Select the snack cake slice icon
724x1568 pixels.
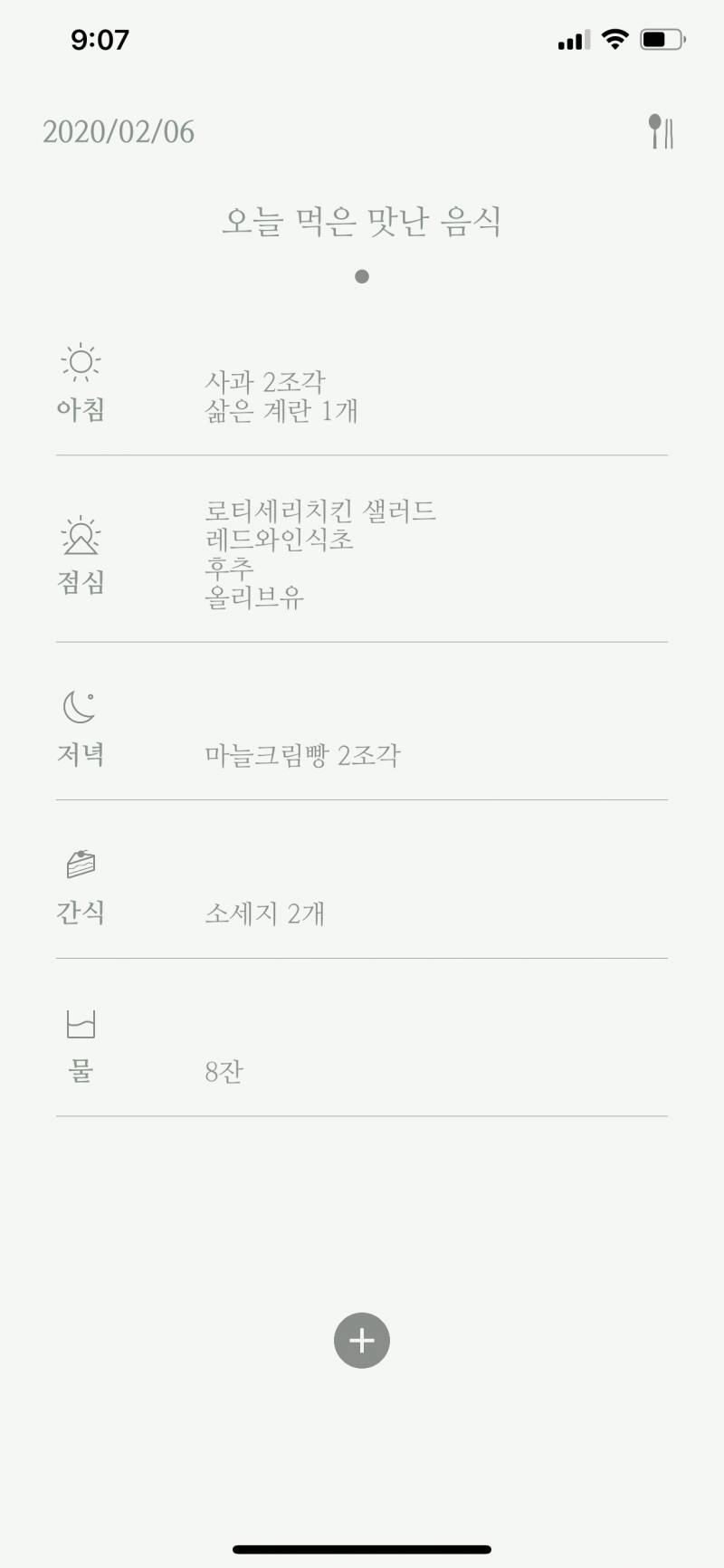pyautogui.click(x=80, y=865)
